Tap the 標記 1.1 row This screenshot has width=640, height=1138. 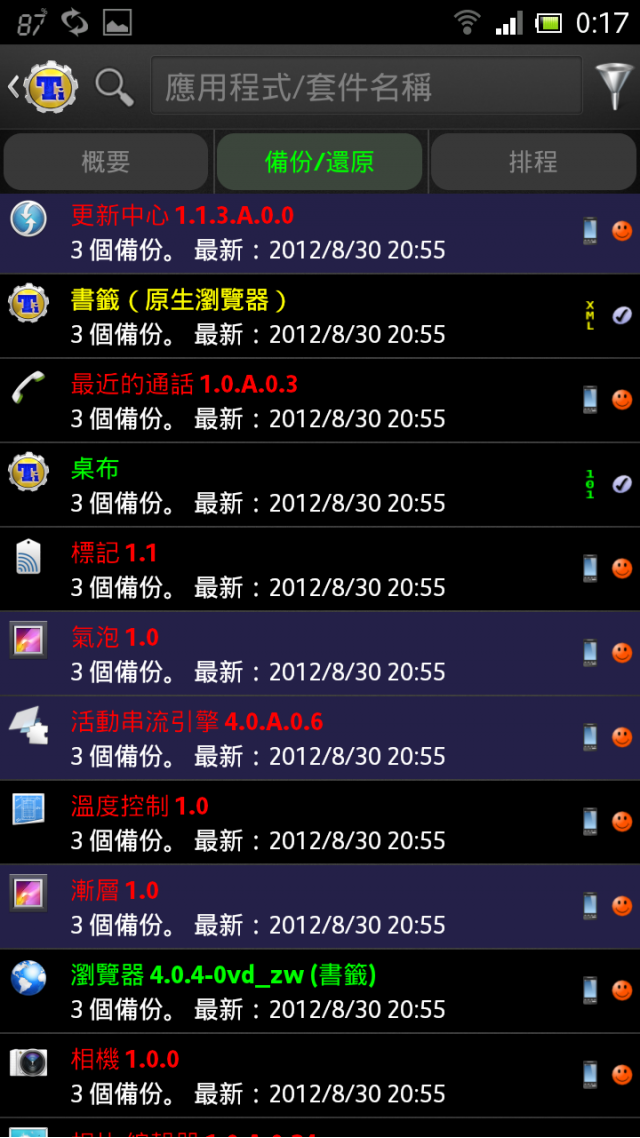click(x=300, y=569)
